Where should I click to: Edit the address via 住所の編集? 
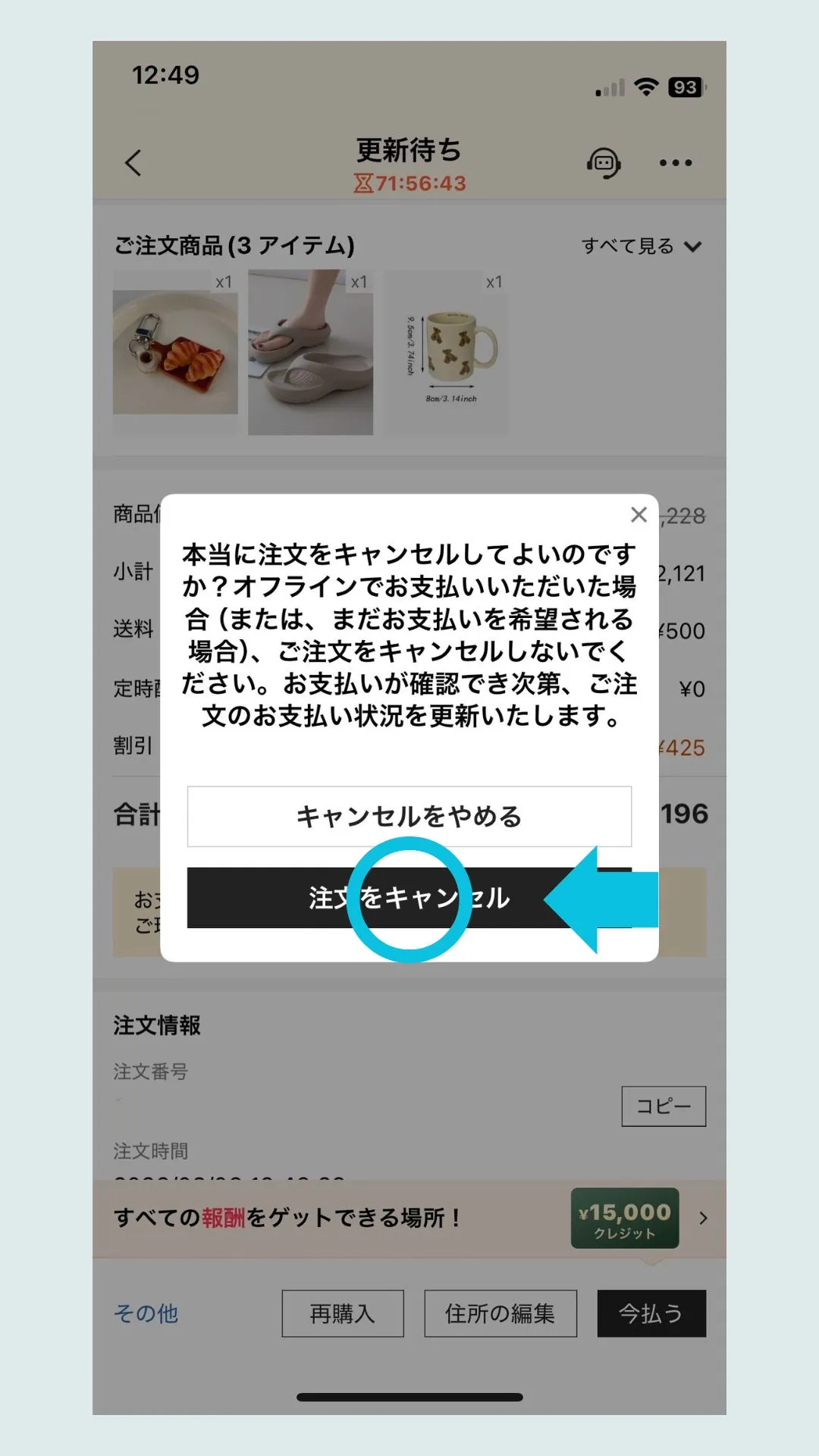[x=500, y=1313]
